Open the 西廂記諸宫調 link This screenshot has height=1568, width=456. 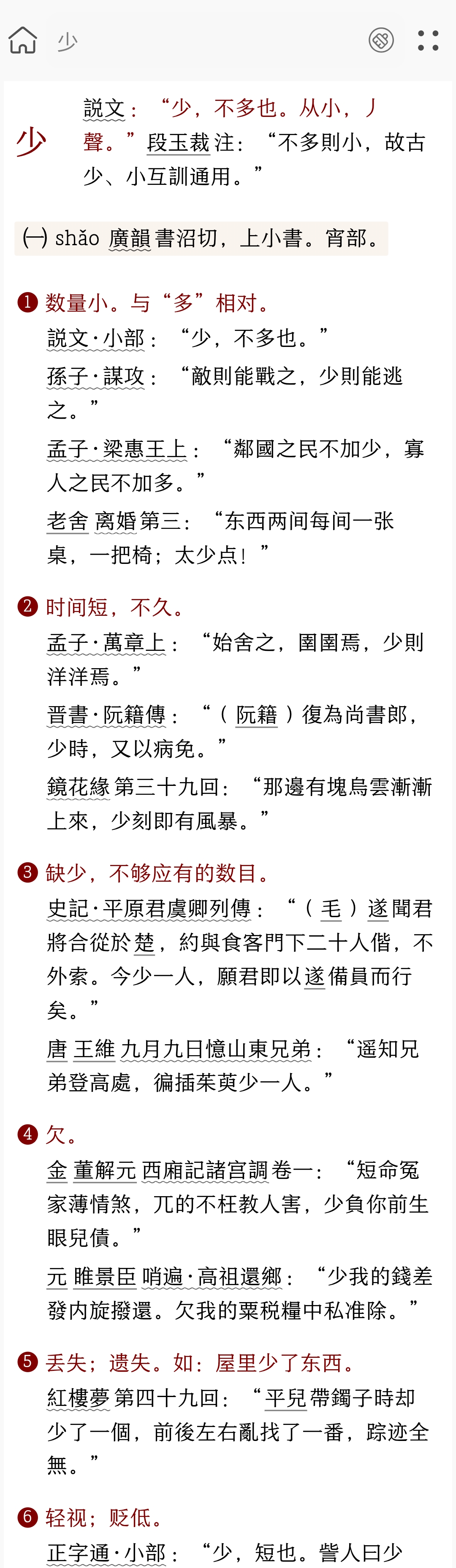coord(204,1170)
